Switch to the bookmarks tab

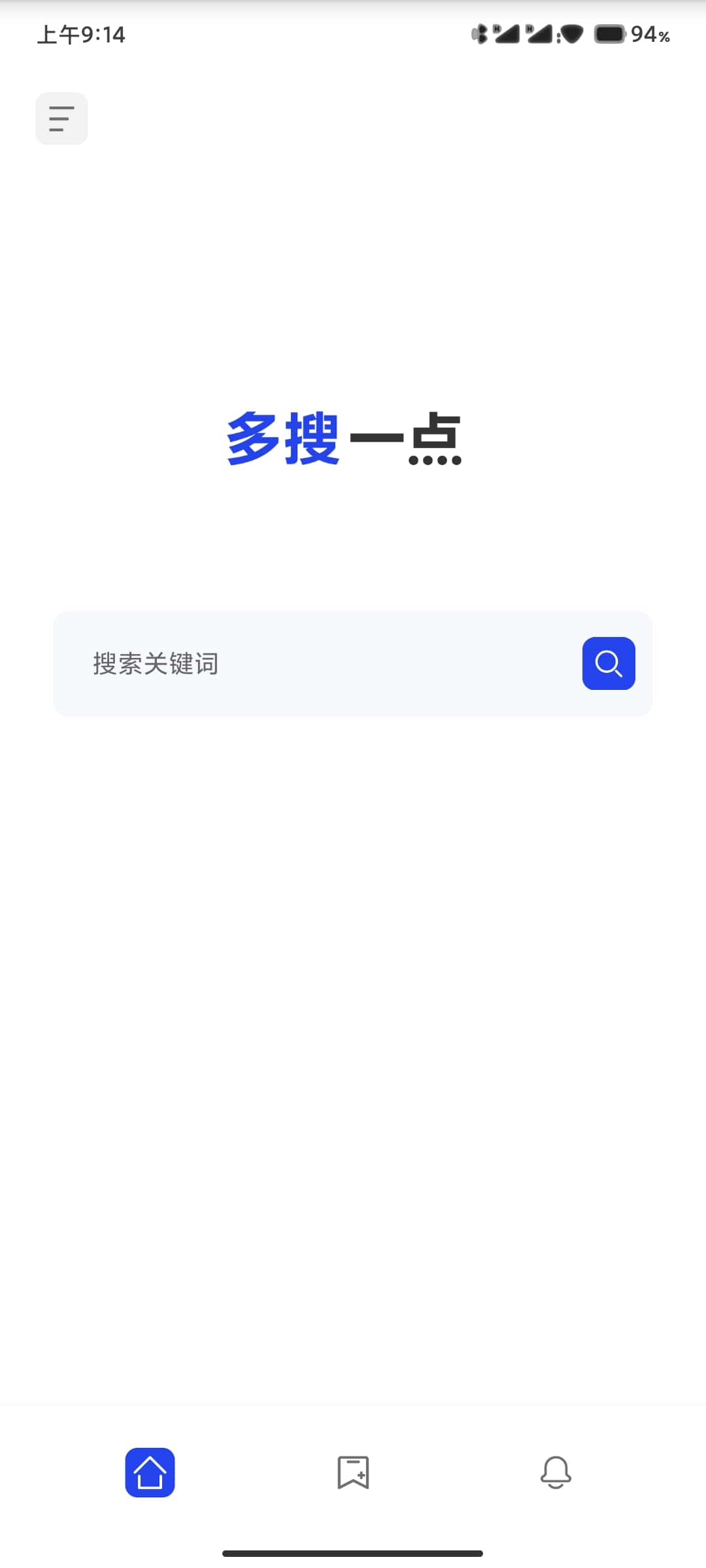(353, 1473)
